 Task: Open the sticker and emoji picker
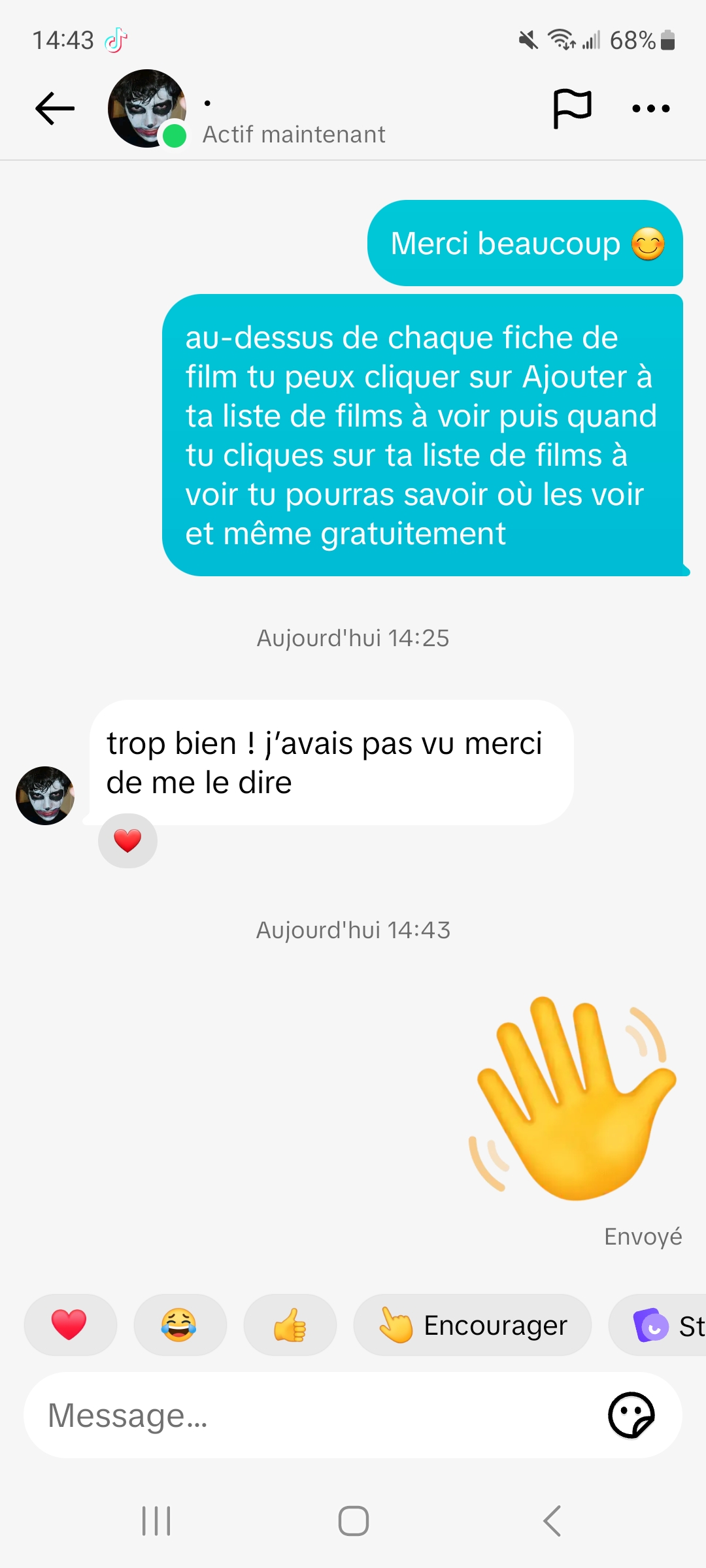click(x=631, y=1416)
